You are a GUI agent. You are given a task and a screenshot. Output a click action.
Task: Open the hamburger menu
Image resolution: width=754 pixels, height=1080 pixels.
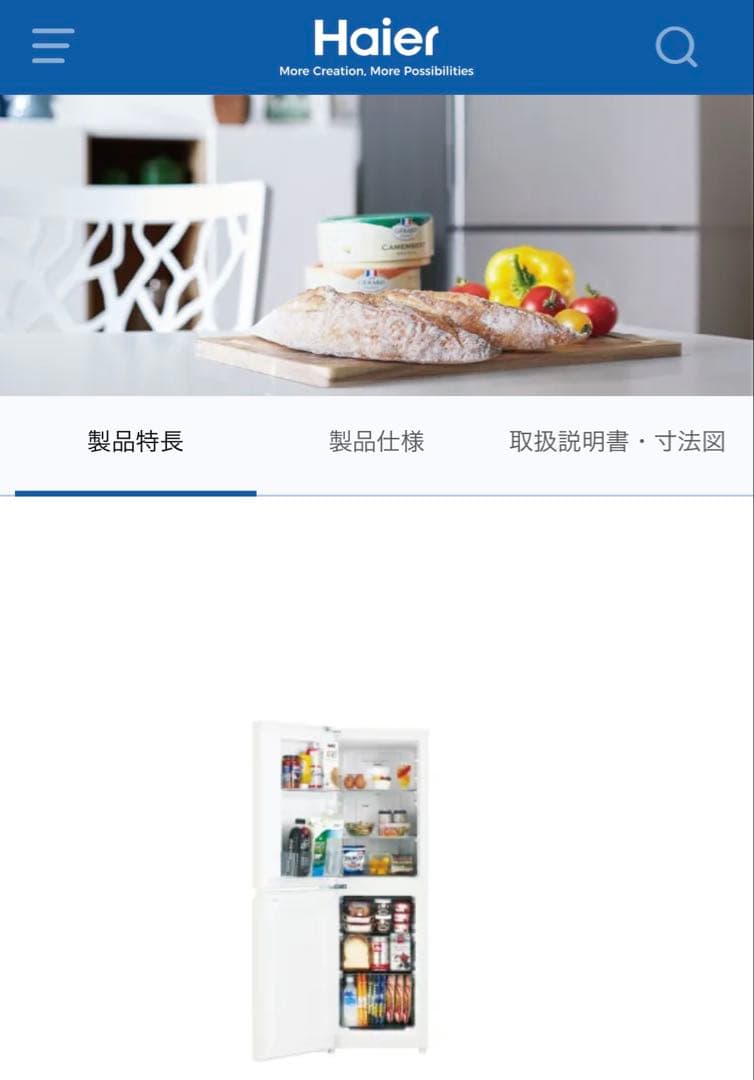point(52,46)
